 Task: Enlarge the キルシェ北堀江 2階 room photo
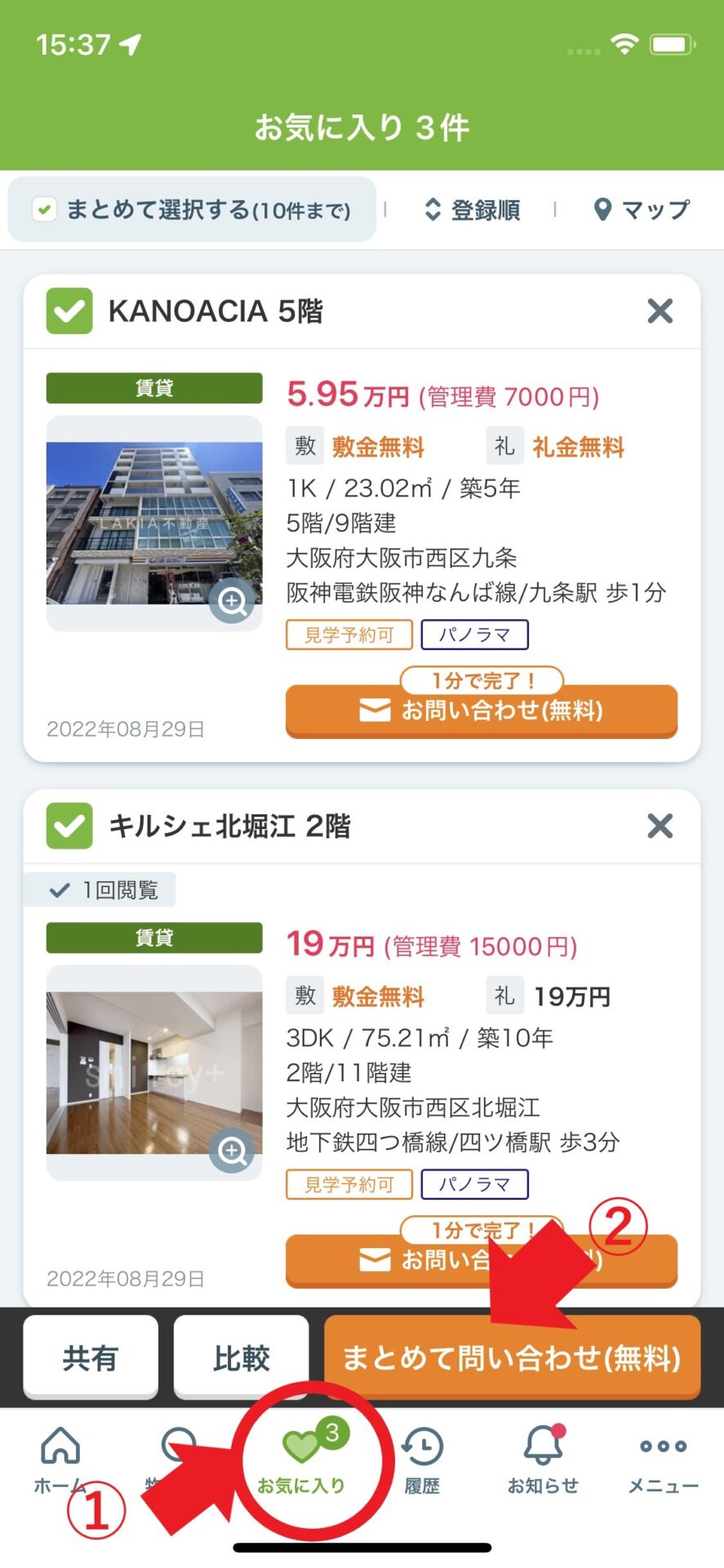tap(232, 1151)
